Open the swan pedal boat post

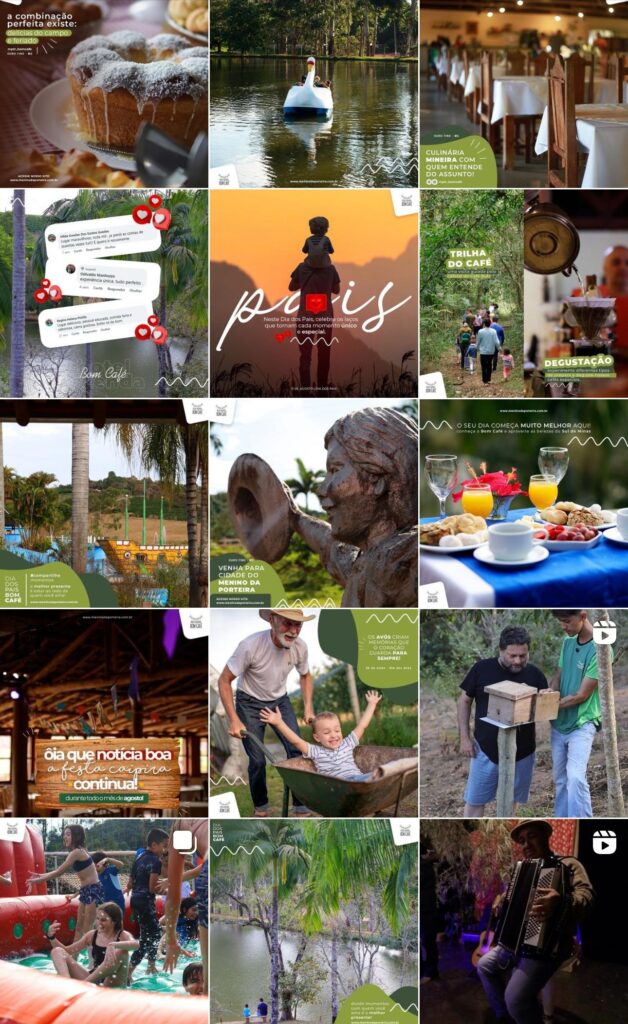pyautogui.click(x=314, y=93)
